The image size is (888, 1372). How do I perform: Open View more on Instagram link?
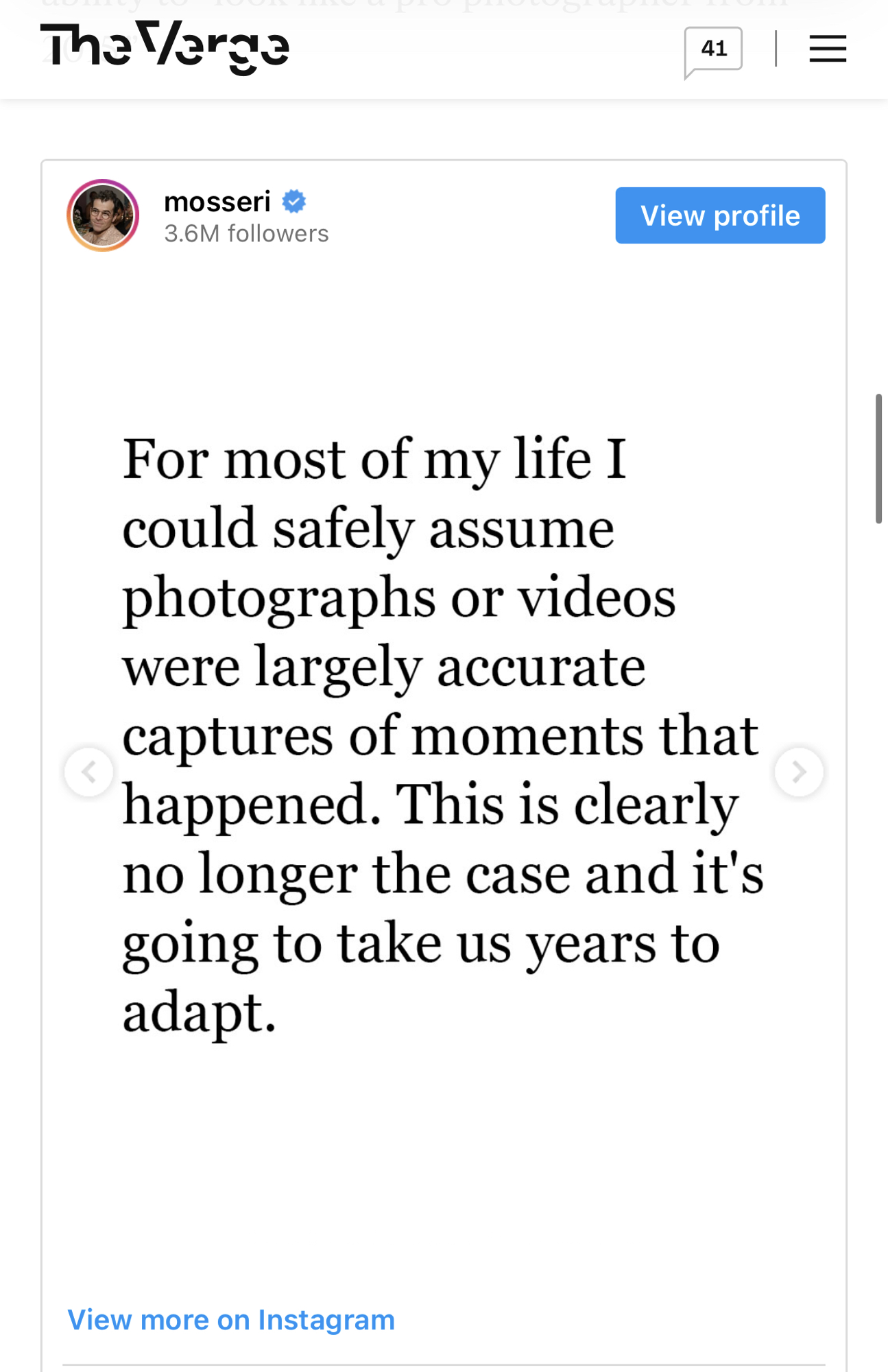pos(231,1319)
